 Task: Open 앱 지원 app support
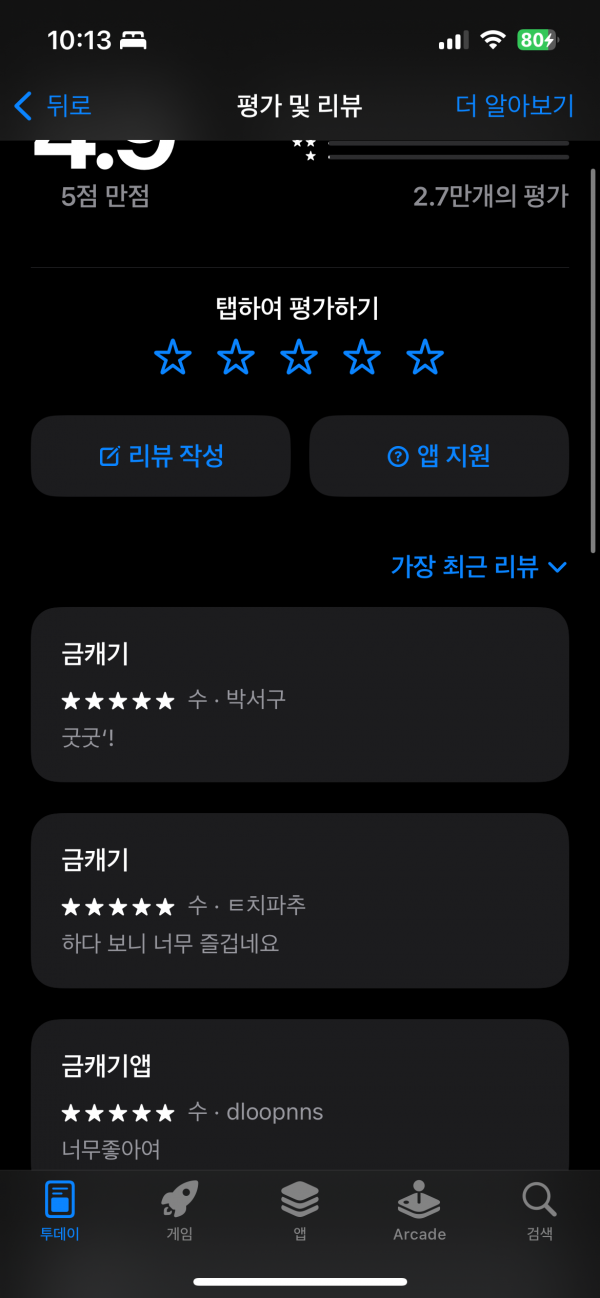pyautogui.click(x=439, y=456)
